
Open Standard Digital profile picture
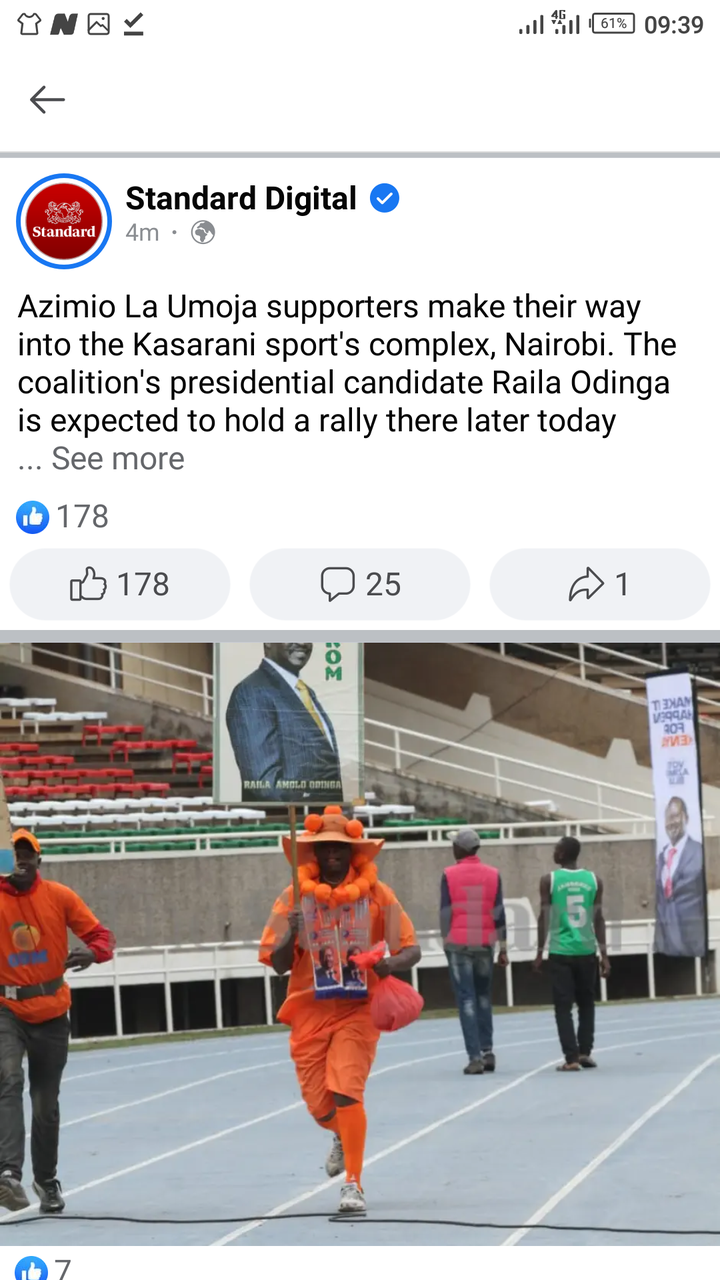pos(64,221)
